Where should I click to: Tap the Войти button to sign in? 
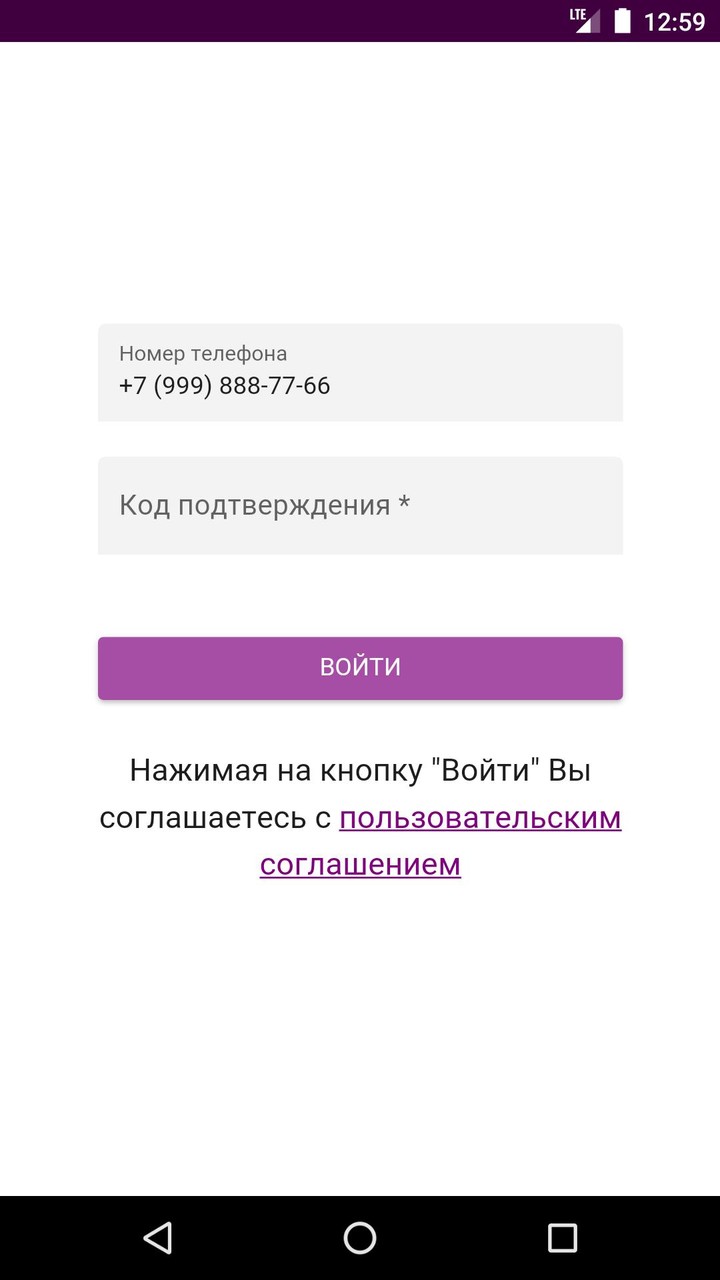[x=360, y=667]
